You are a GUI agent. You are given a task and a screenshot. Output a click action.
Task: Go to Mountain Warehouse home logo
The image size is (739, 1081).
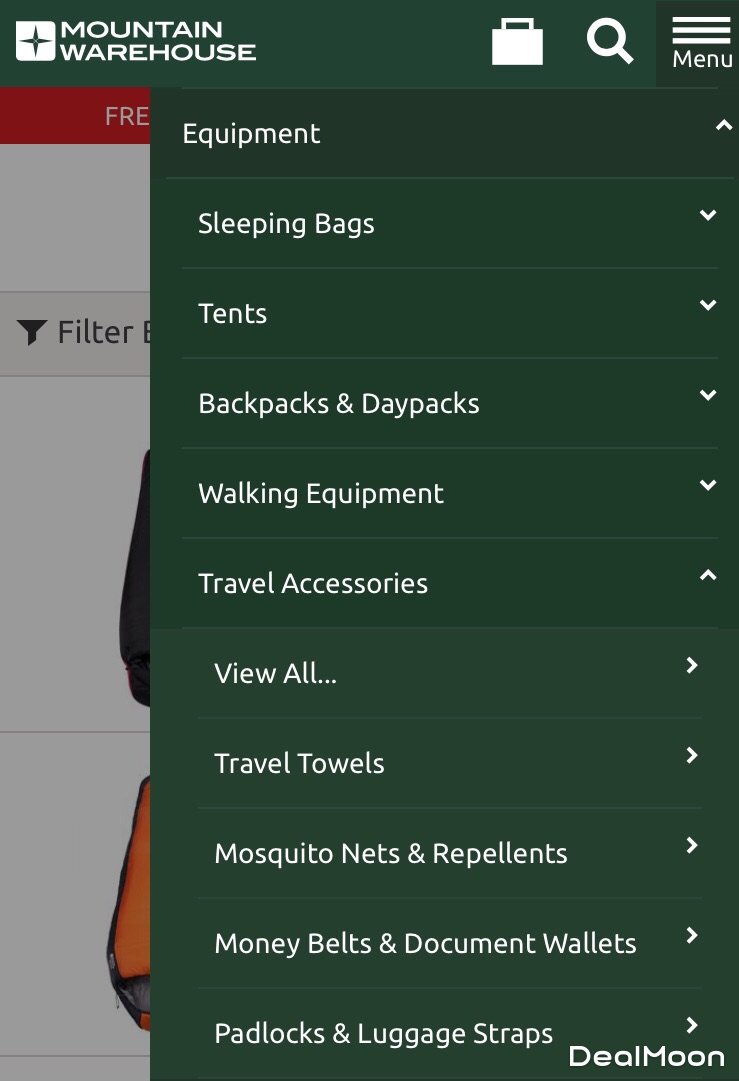point(136,42)
